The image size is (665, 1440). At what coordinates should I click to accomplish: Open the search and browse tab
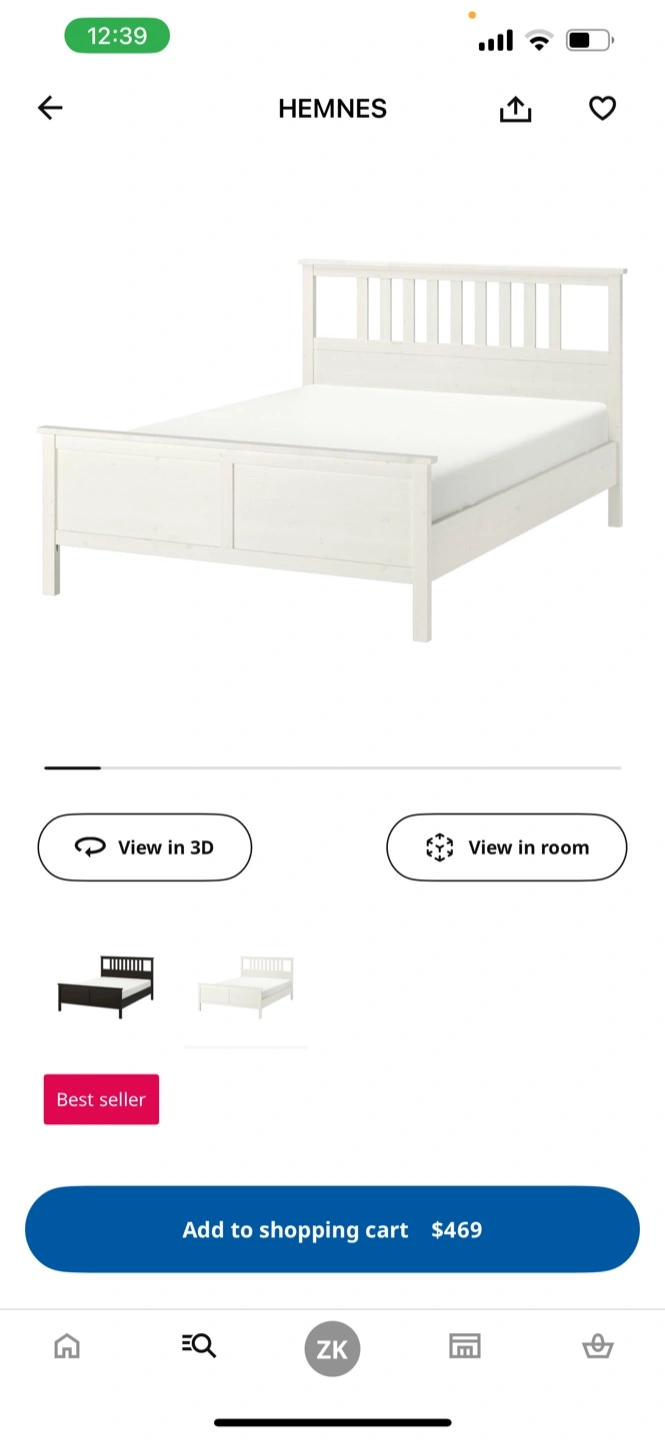pos(199,1346)
